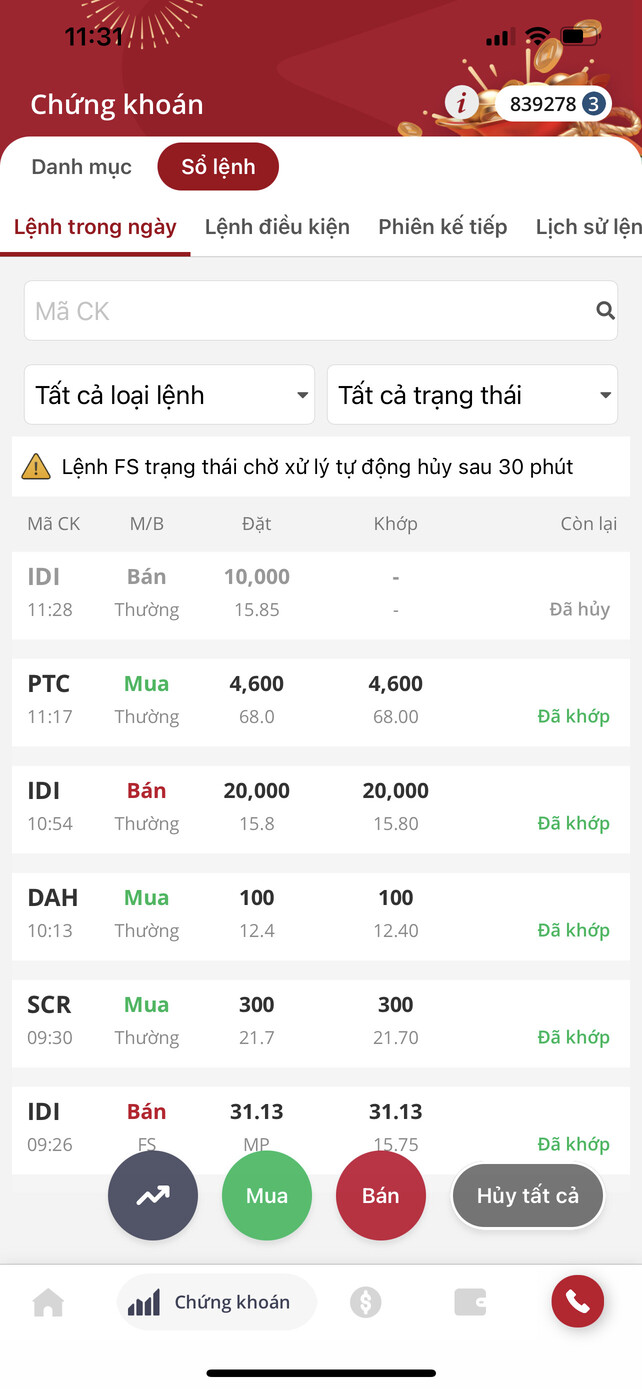642x1389 pixels.
Task: Tap the green Mua button
Action: pyautogui.click(x=267, y=1196)
